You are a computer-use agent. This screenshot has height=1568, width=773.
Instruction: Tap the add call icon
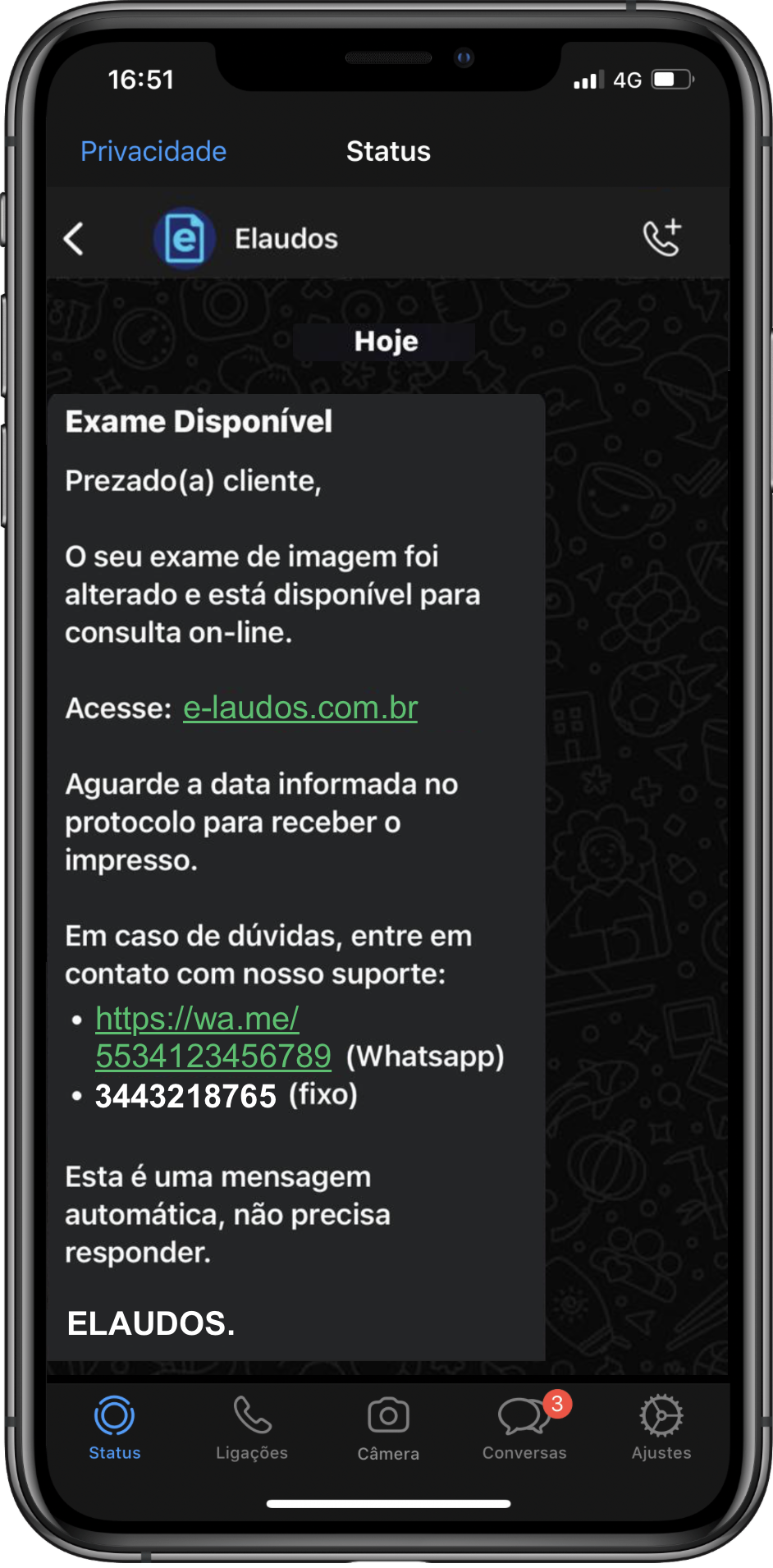point(662,238)
